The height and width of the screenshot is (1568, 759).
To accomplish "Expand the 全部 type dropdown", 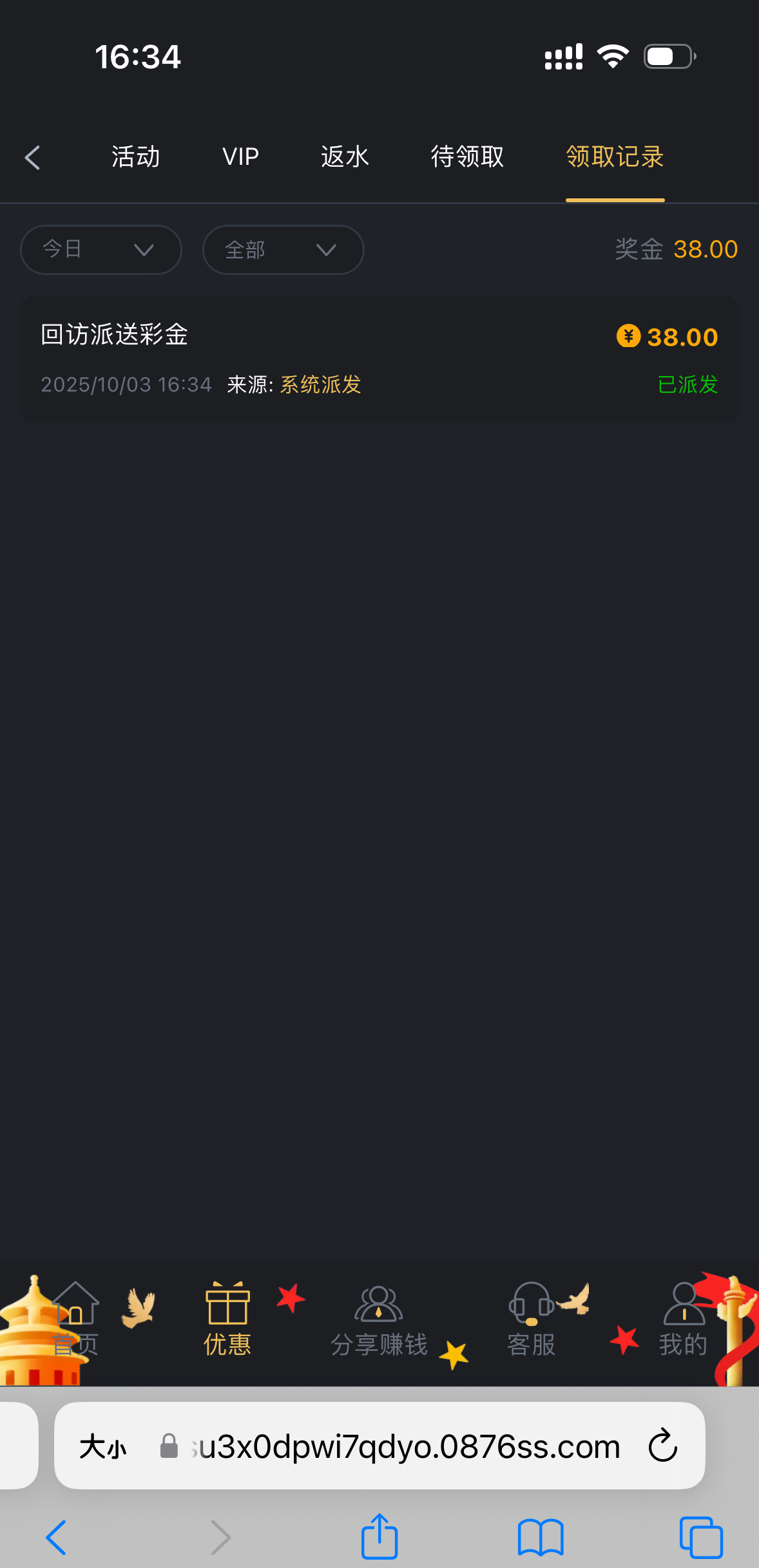I will coord(283,250).
